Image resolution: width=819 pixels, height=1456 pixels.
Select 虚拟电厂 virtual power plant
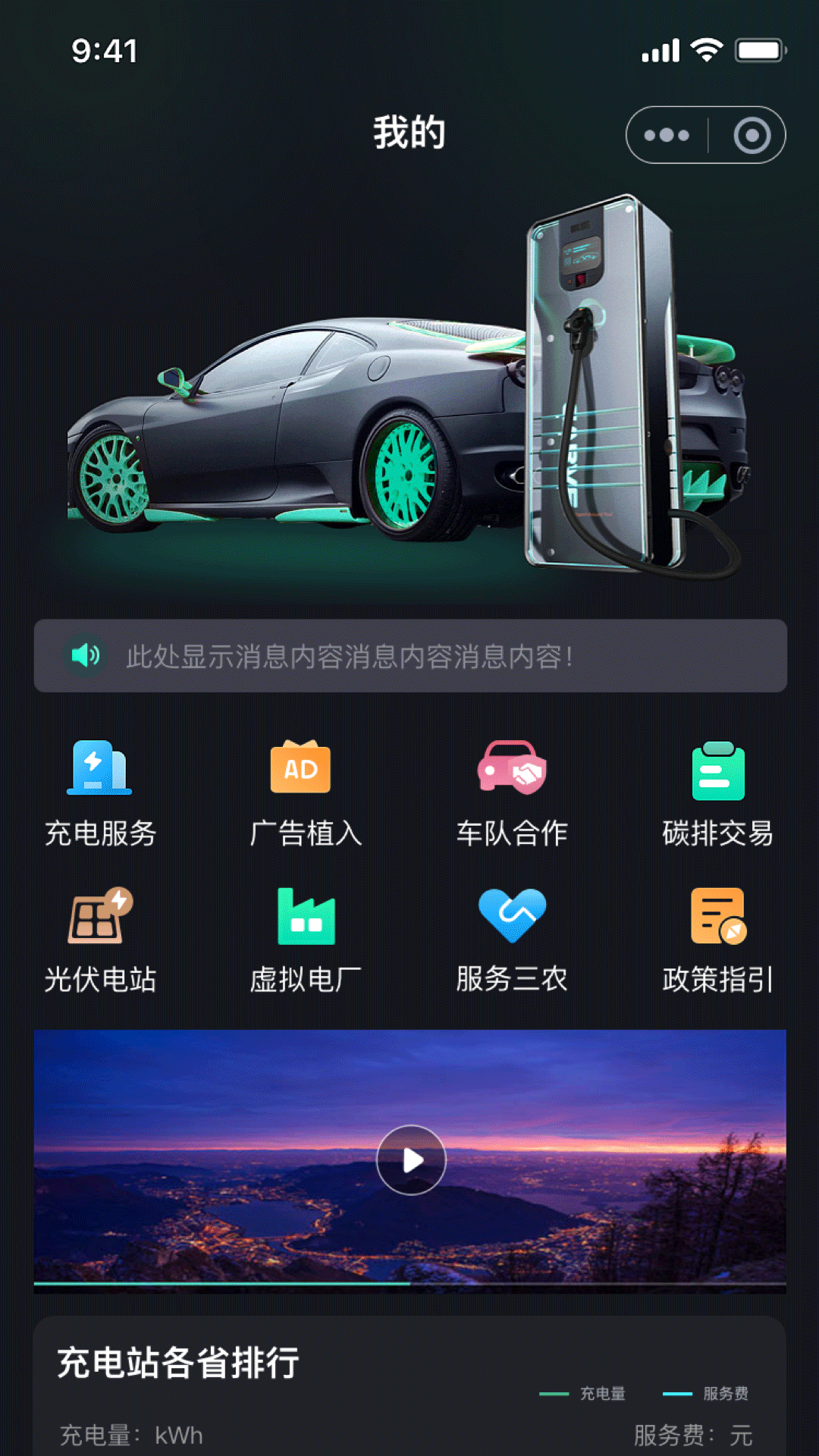click(x=306, y=940)
